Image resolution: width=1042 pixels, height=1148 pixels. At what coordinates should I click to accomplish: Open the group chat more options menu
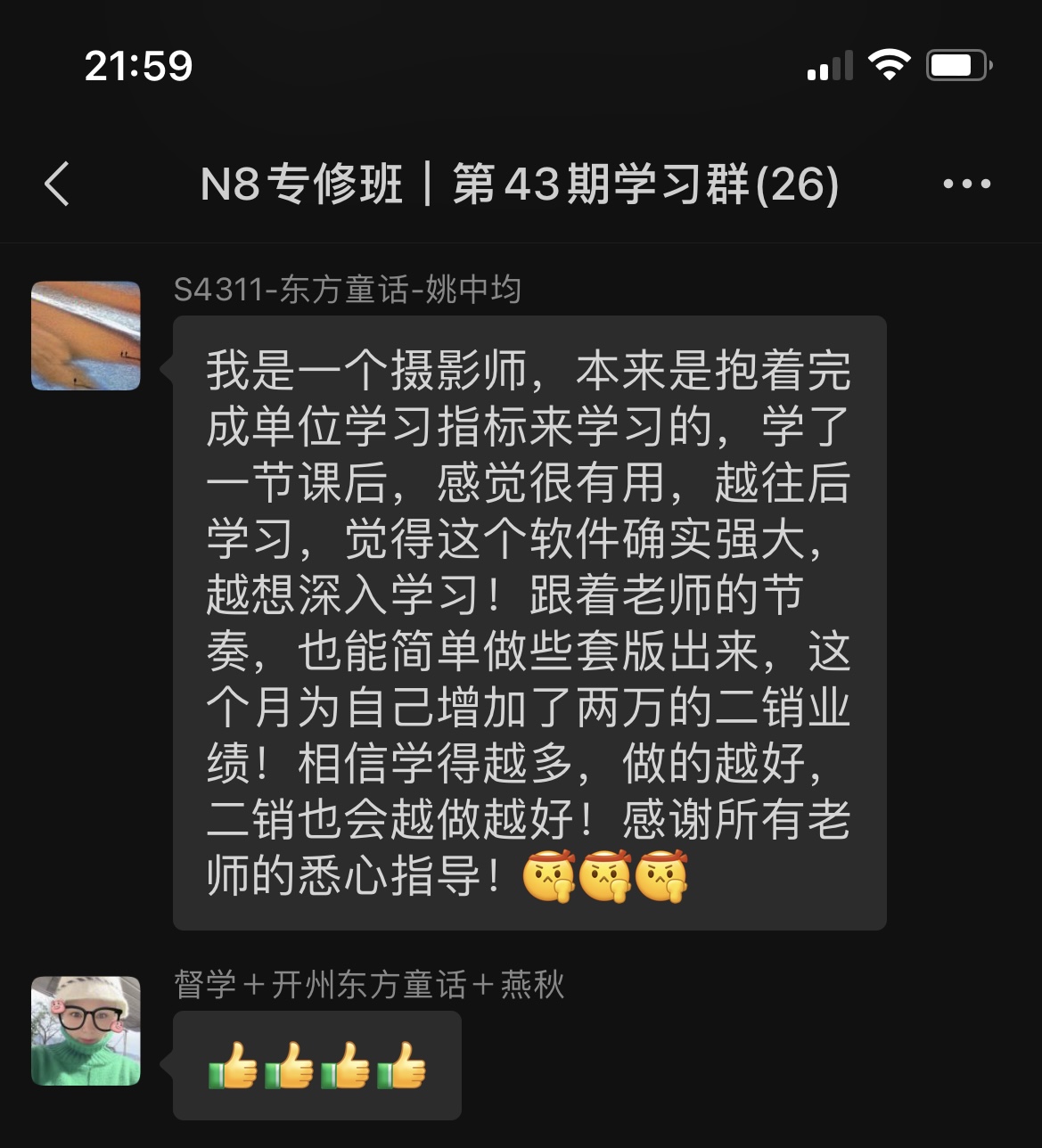(x=966, y=184)
